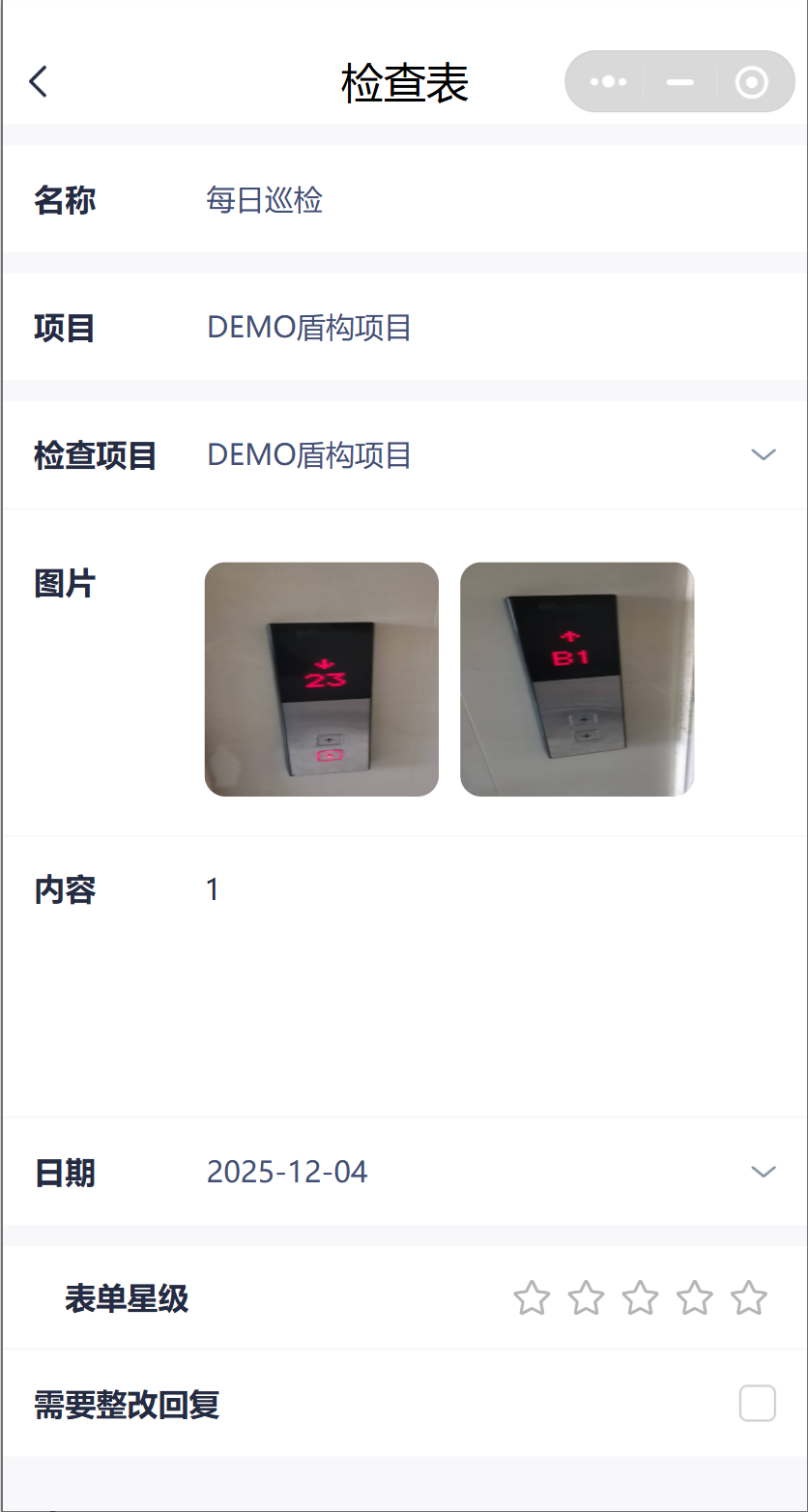Toggle the second rating star
The width and height of the screenshot is (808, 1512).
(585, 1298)
